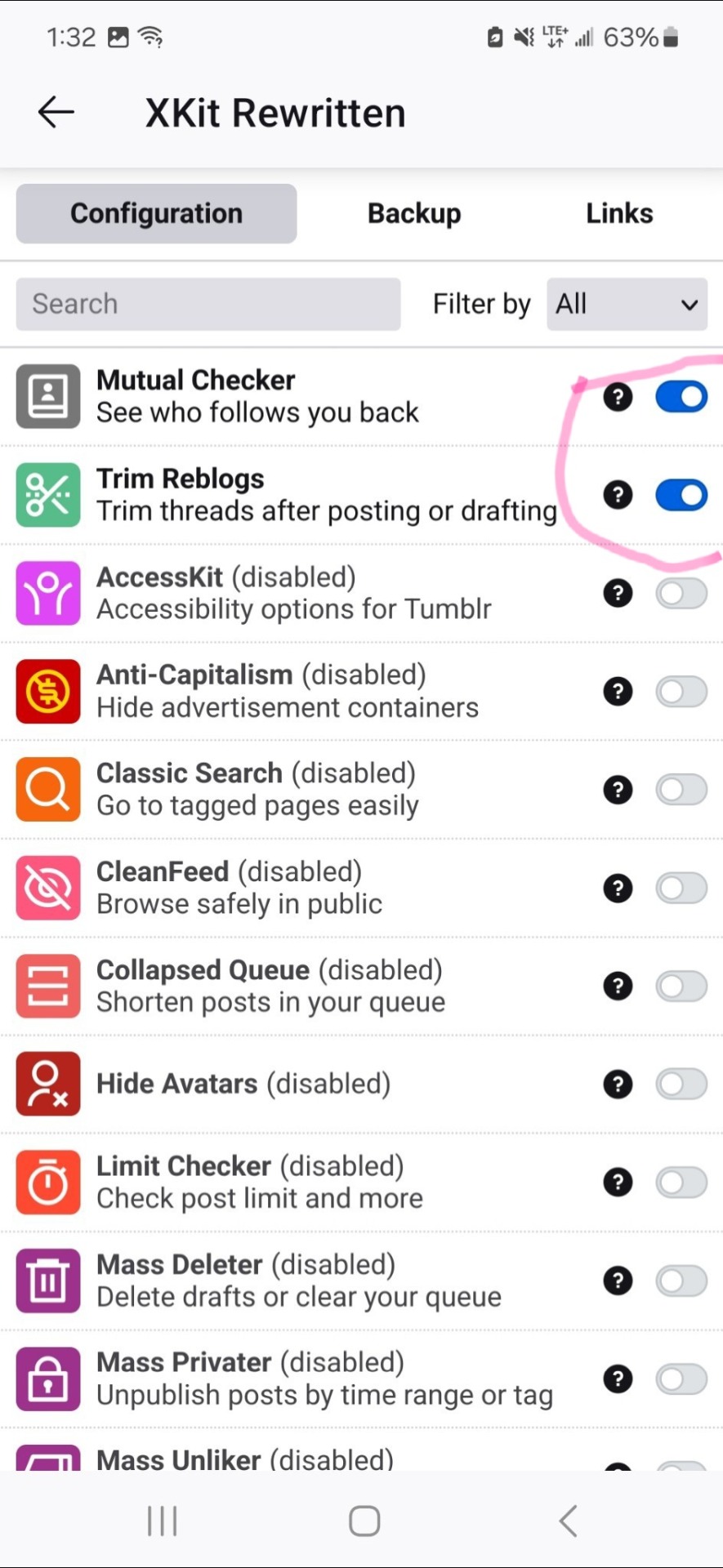Toggle CleanFeed on
The height and width of the screenshot is (1568, 723).
click(681, 888)
